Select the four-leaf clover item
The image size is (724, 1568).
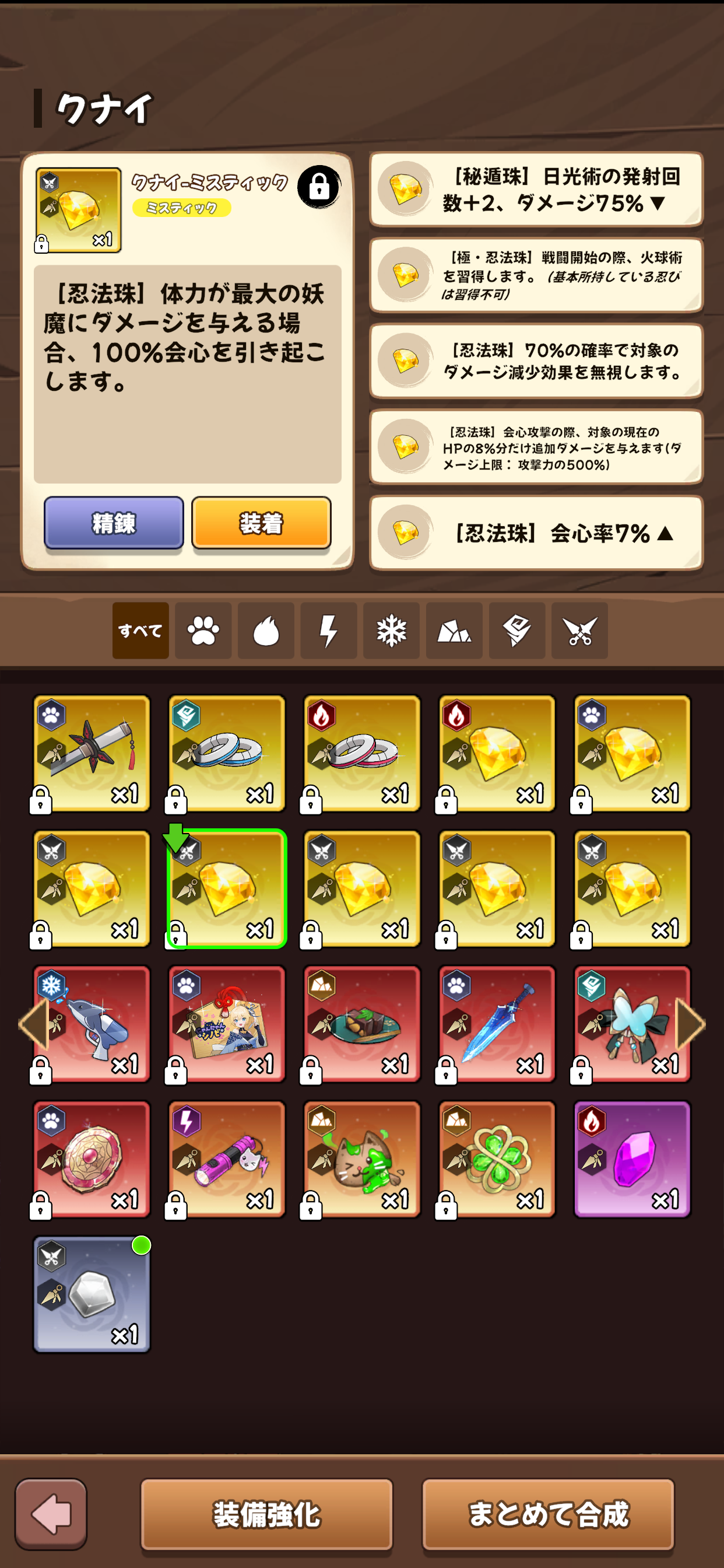[497, 1158]
